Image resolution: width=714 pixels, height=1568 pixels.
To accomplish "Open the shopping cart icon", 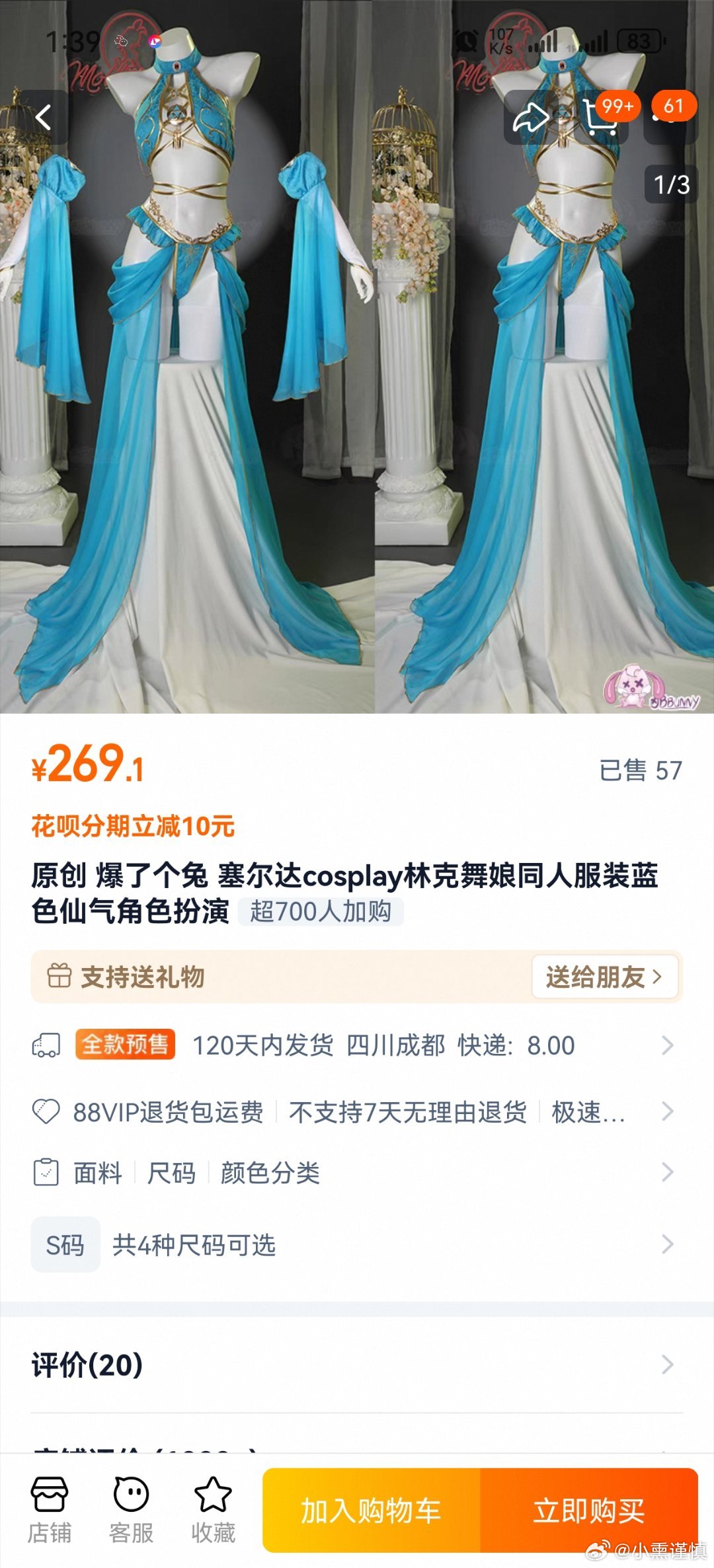I will [x=600, y=118].
